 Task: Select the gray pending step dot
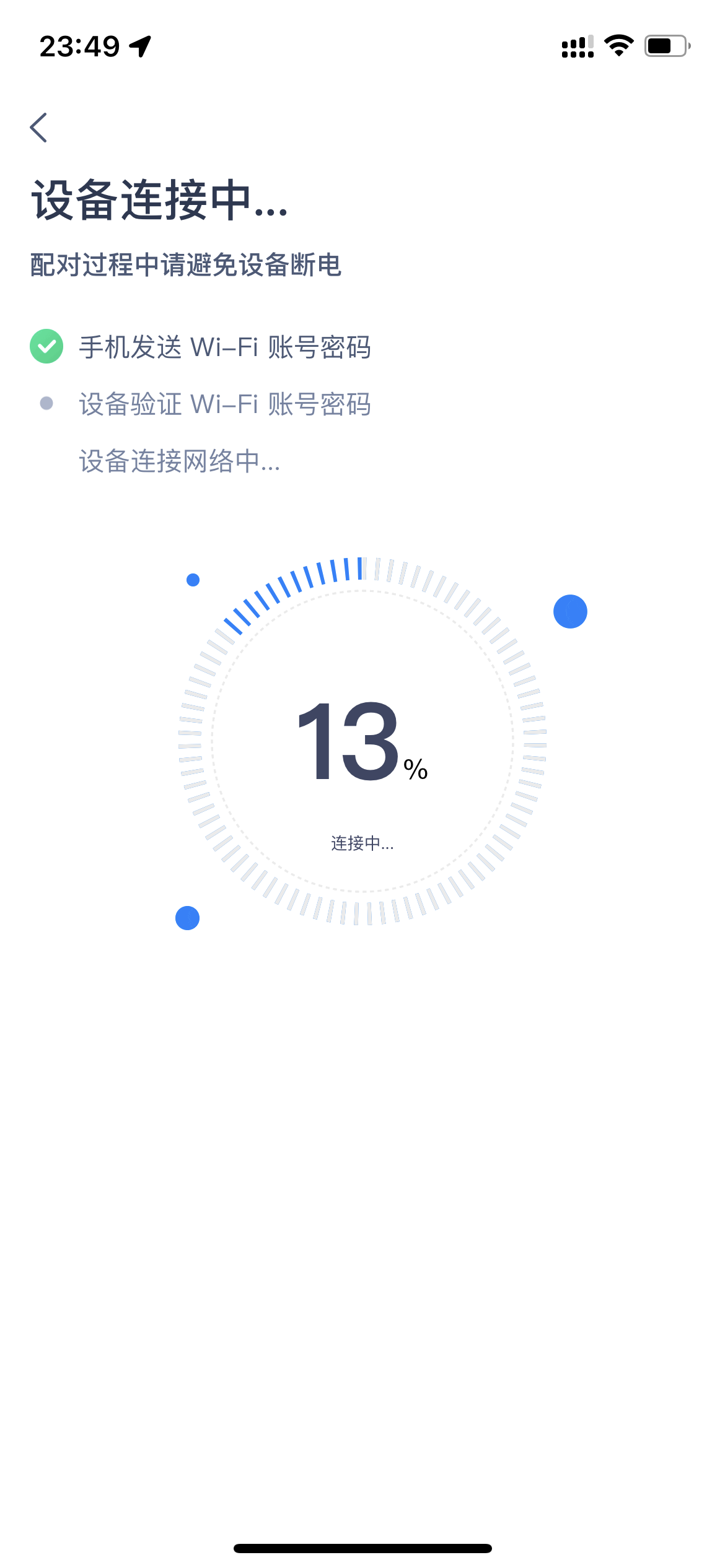[45, 403]
